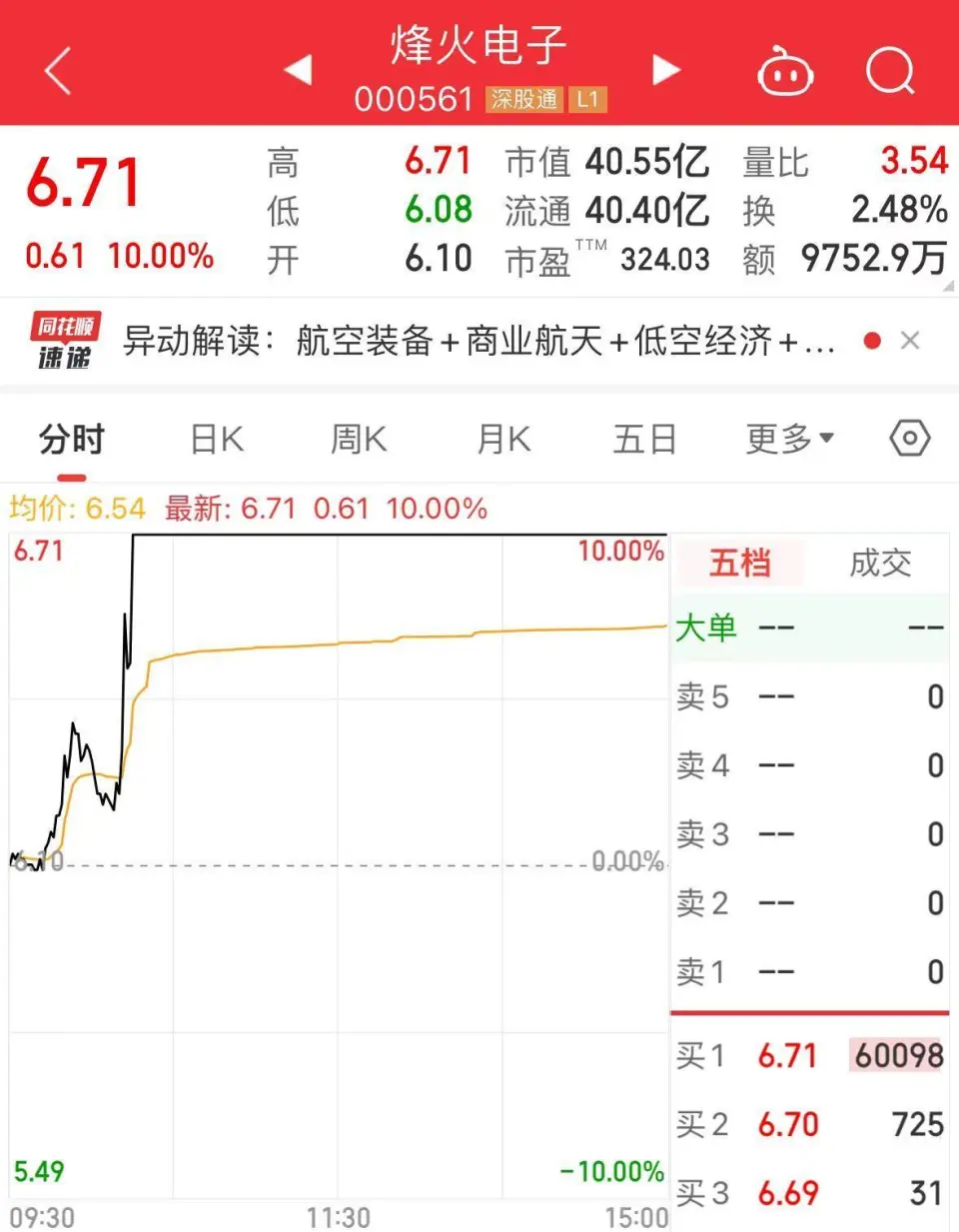The height and width of the screenshot is (1232, 959).
Task: Switch to the 五日 chart
Action: [x=644, y=439]
